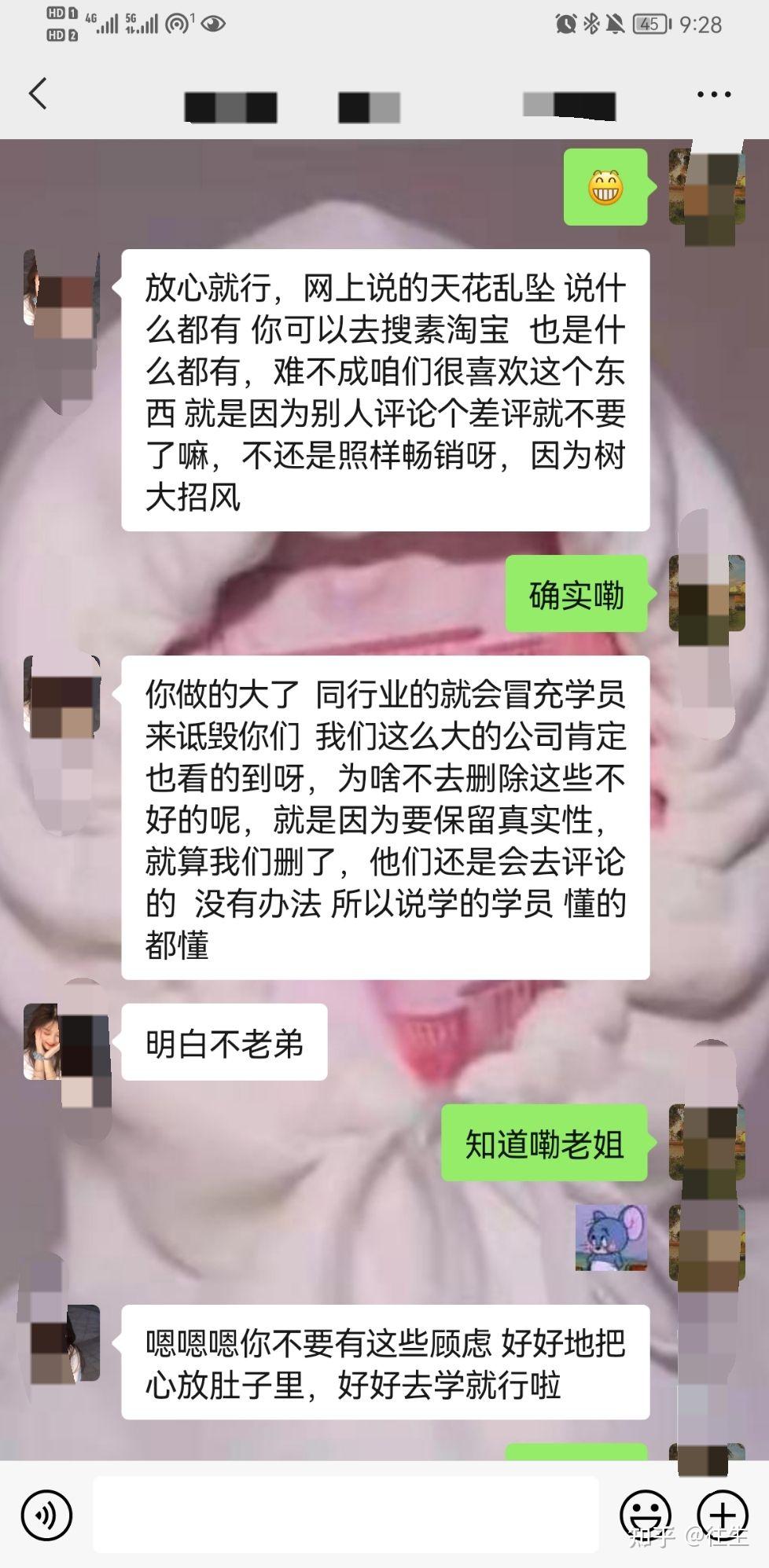The width and height of the screenshot is (769, 1568).
Task: Switch to voice message input
Action: [x=46, y=1515]
